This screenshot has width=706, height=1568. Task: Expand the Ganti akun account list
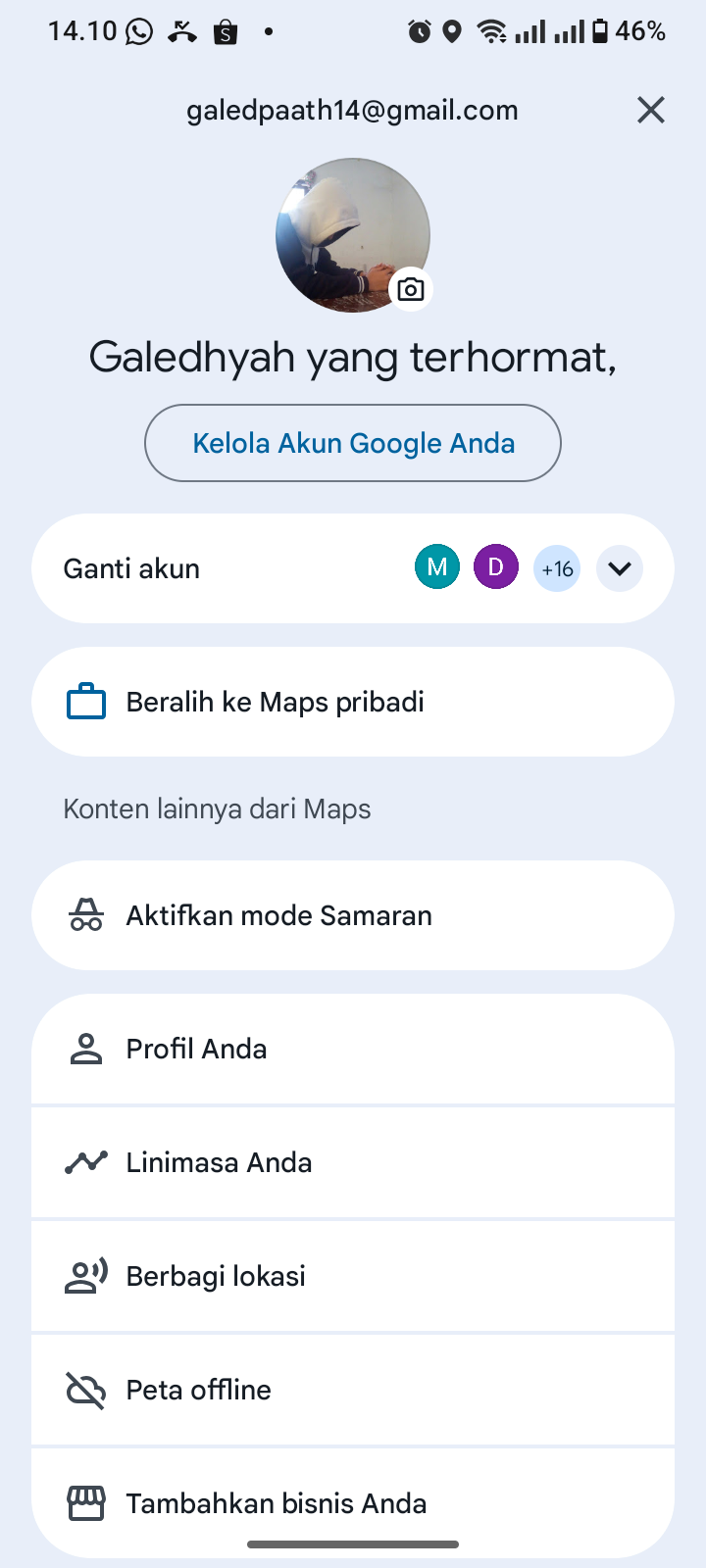click(619, 568)
